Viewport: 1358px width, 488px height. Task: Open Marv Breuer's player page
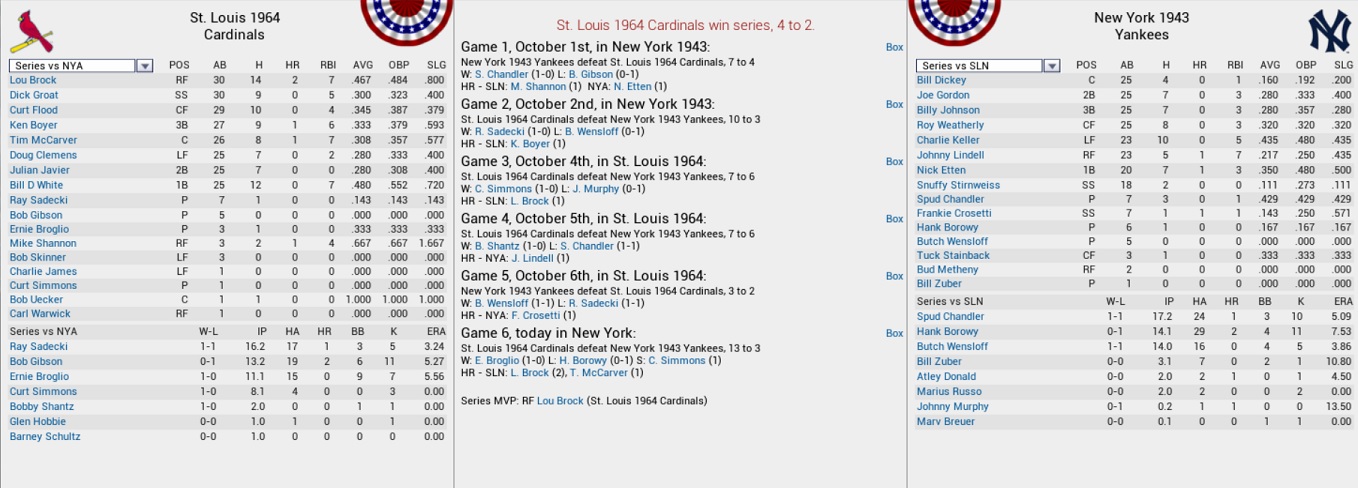pyautogui.click(x=943, y=422)
